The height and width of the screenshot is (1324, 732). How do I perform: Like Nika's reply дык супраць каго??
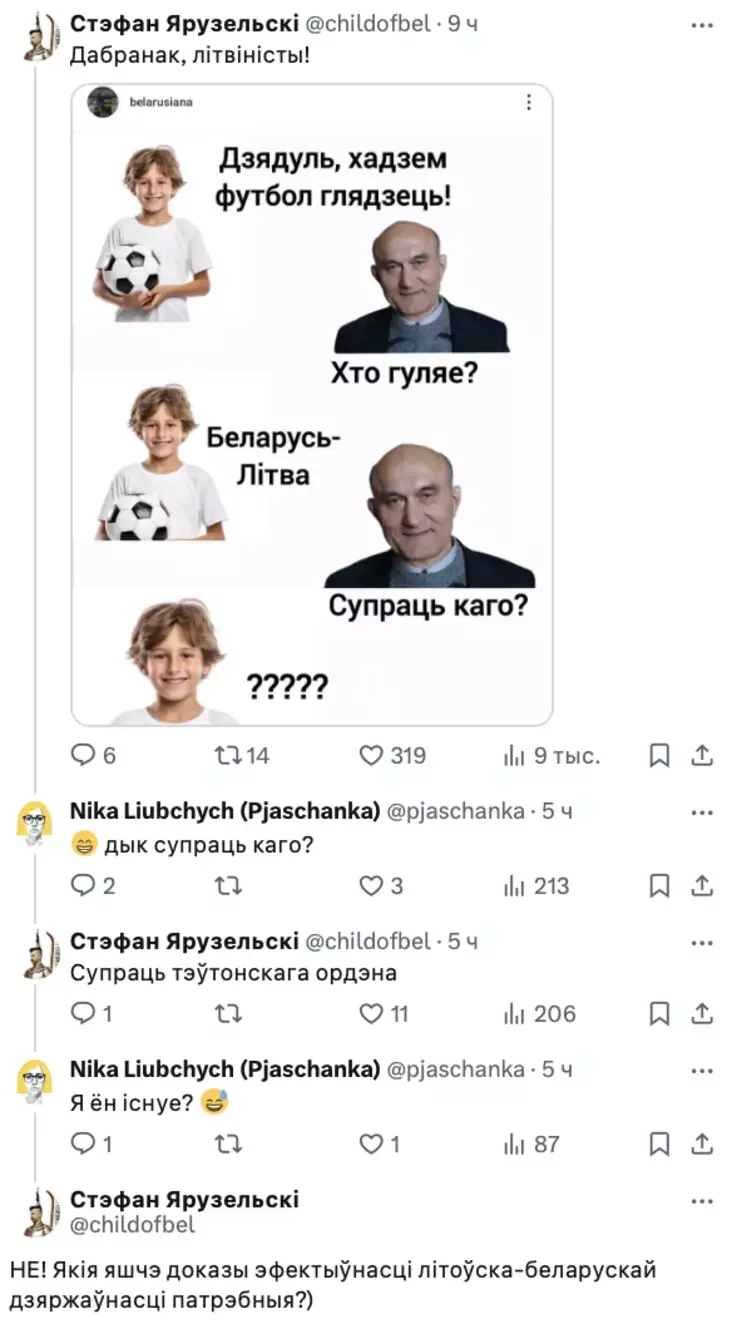(372, 885)
